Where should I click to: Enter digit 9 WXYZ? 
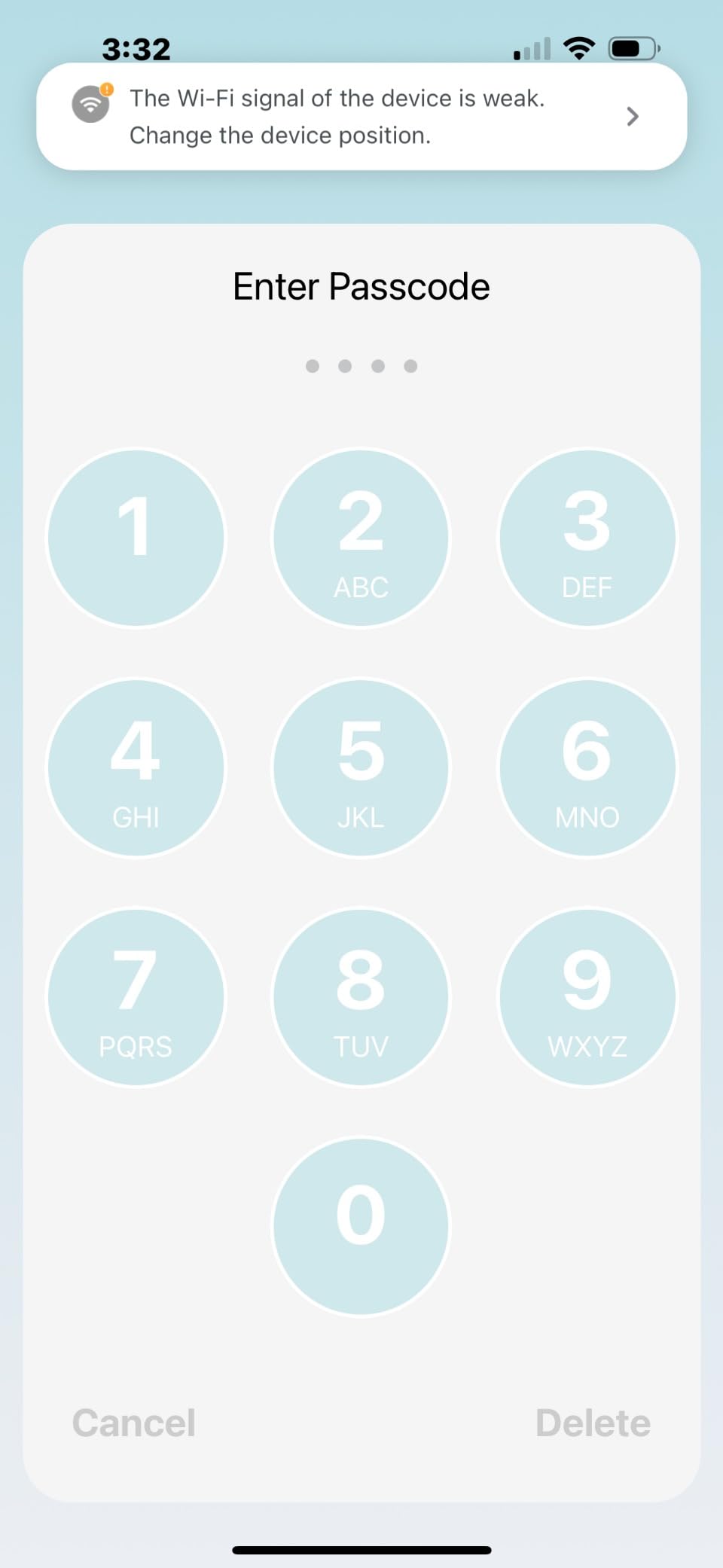pyautogui.click(x=587, y=997)
